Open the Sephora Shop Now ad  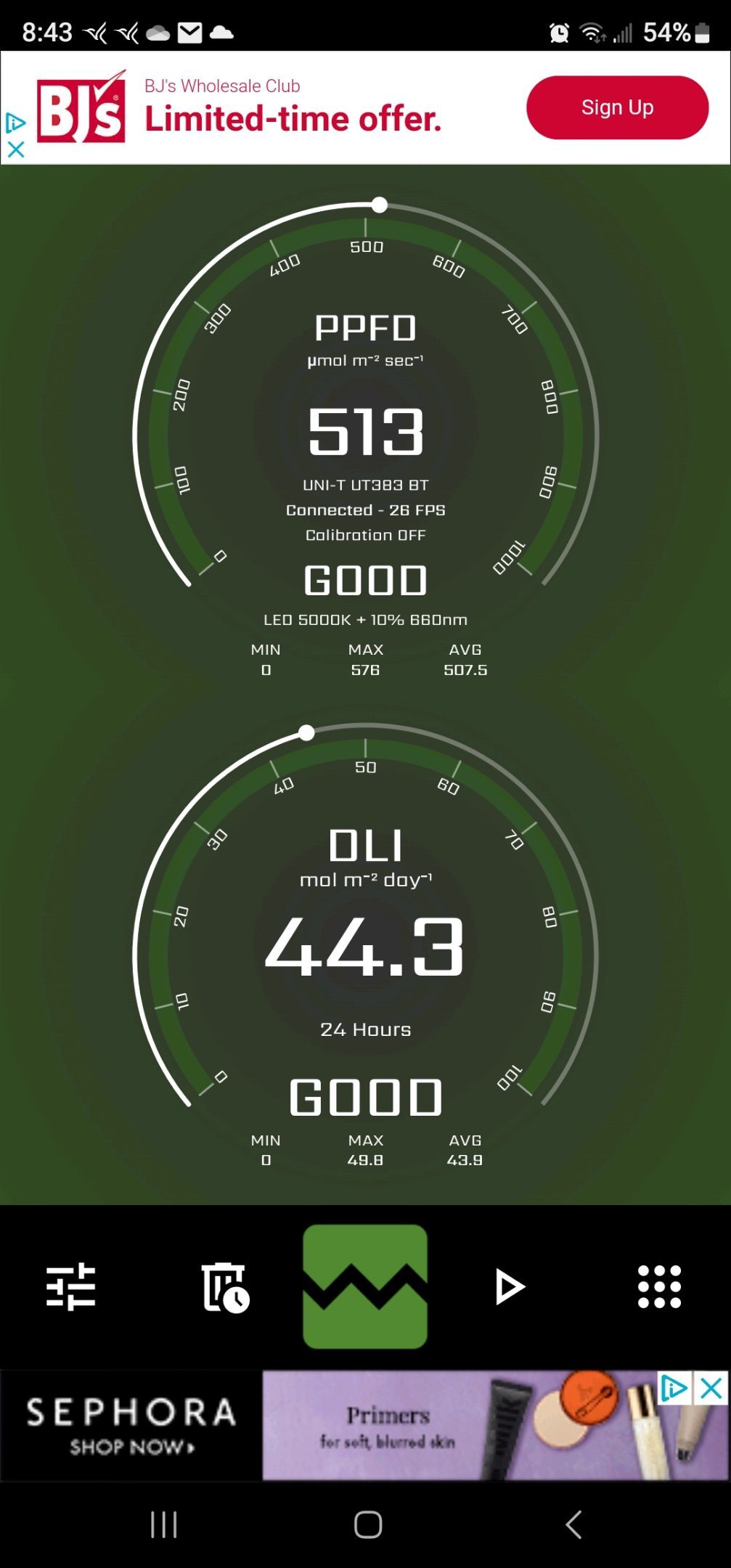pos(131,1426)
